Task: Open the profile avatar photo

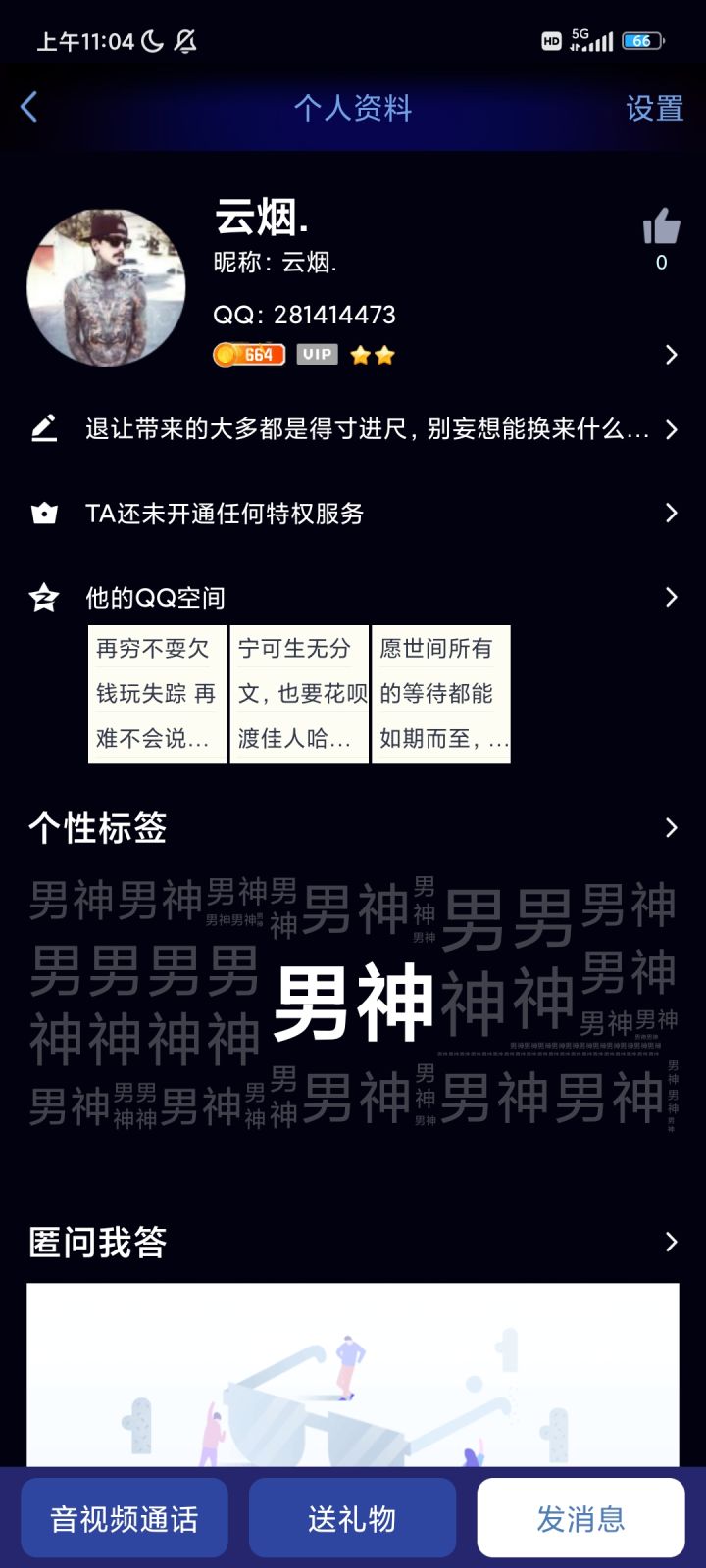Action: coord(106,286)
